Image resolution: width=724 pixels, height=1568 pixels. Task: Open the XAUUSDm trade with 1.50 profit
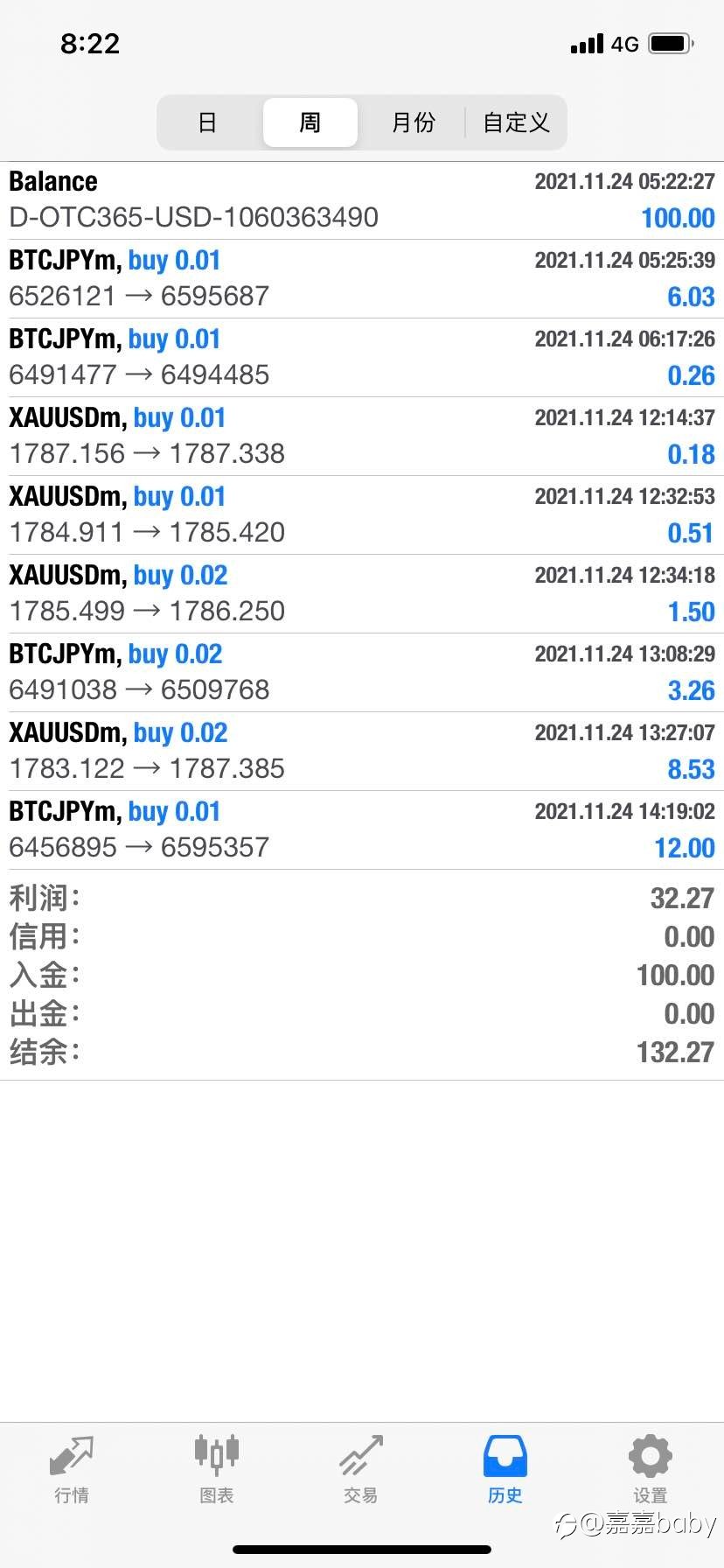pos(362,594)
